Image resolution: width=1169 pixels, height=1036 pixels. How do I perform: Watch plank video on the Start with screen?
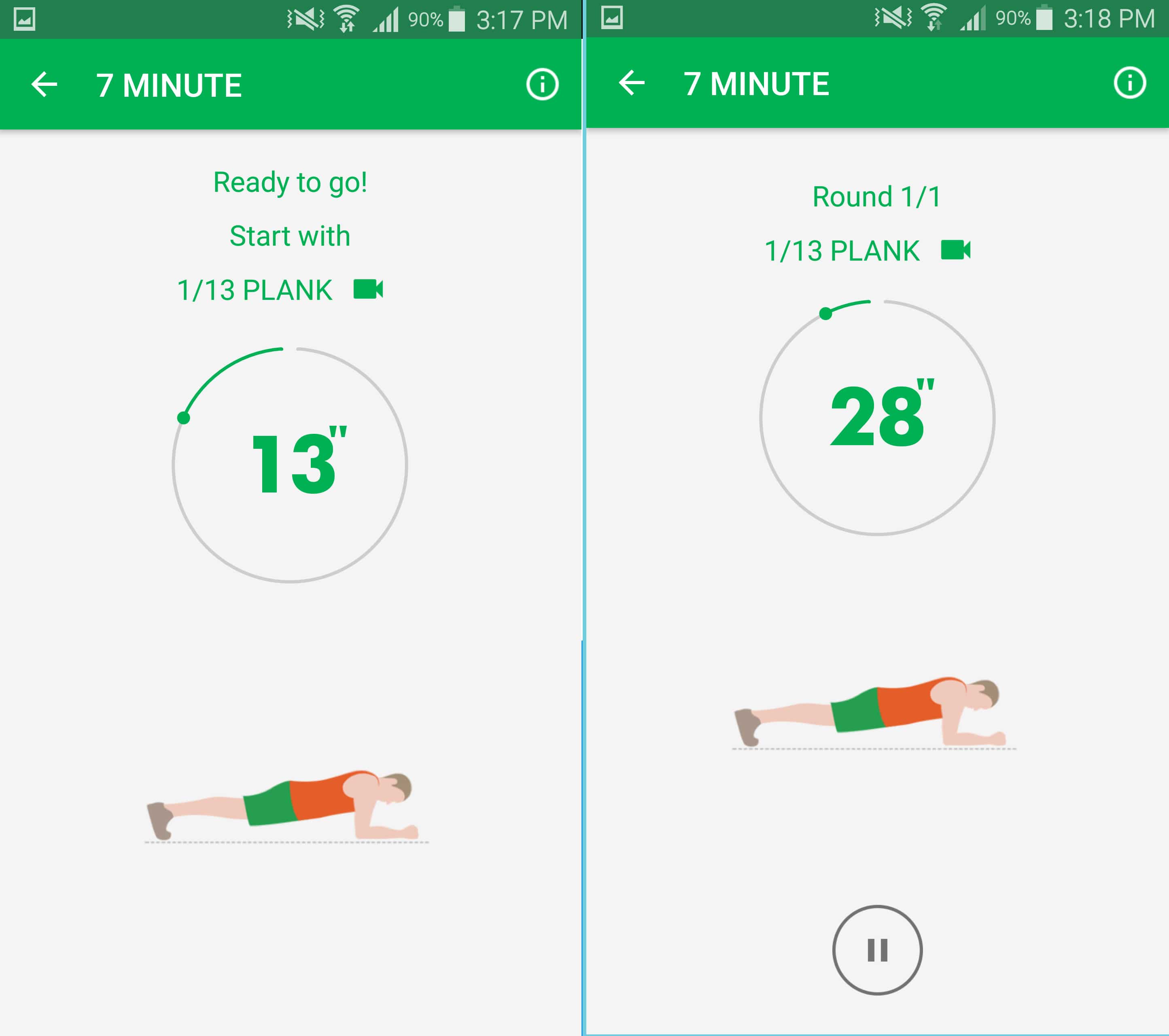pyautogui.click(x=368, y=289)
